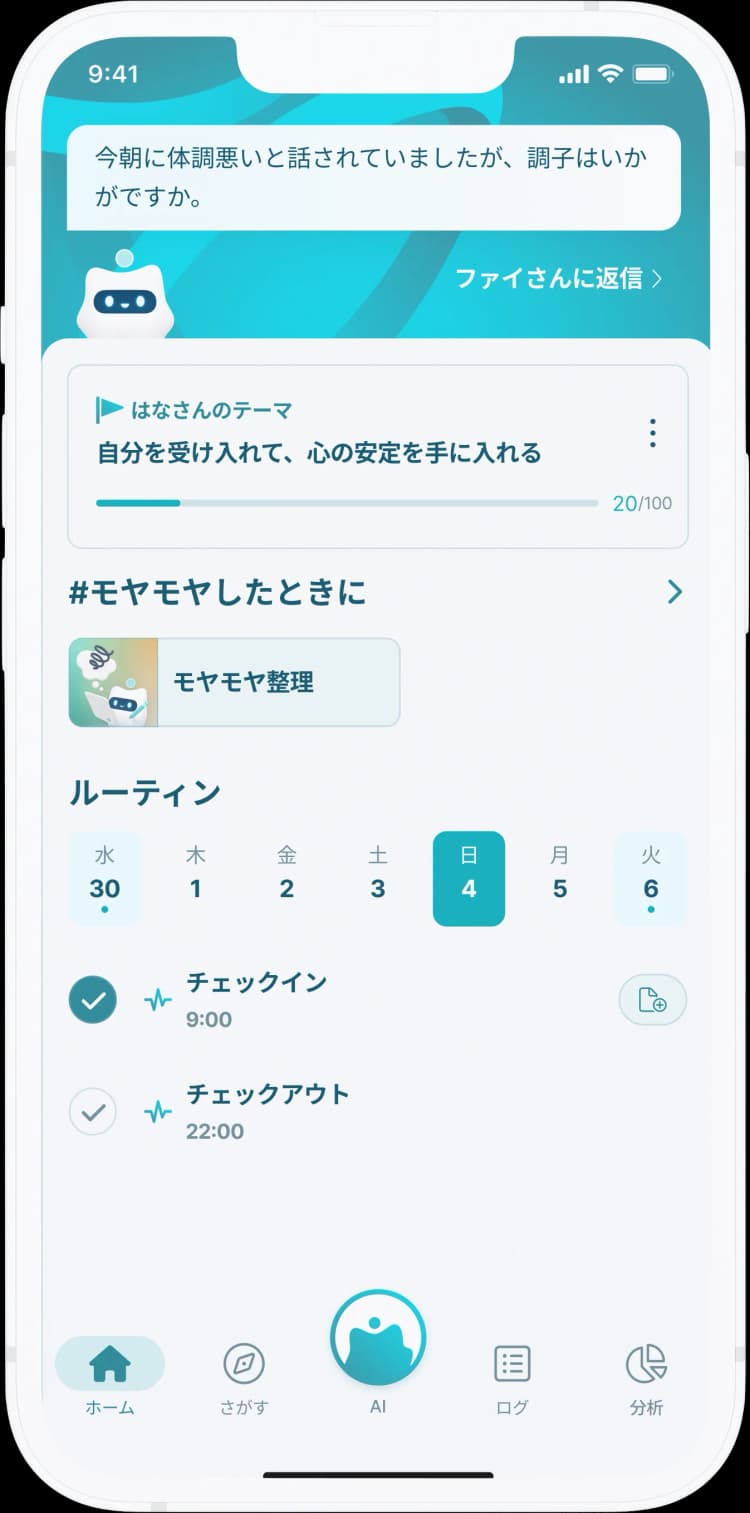
Task: Open the ログ list icon
Action: click(x=511, y=1362)
